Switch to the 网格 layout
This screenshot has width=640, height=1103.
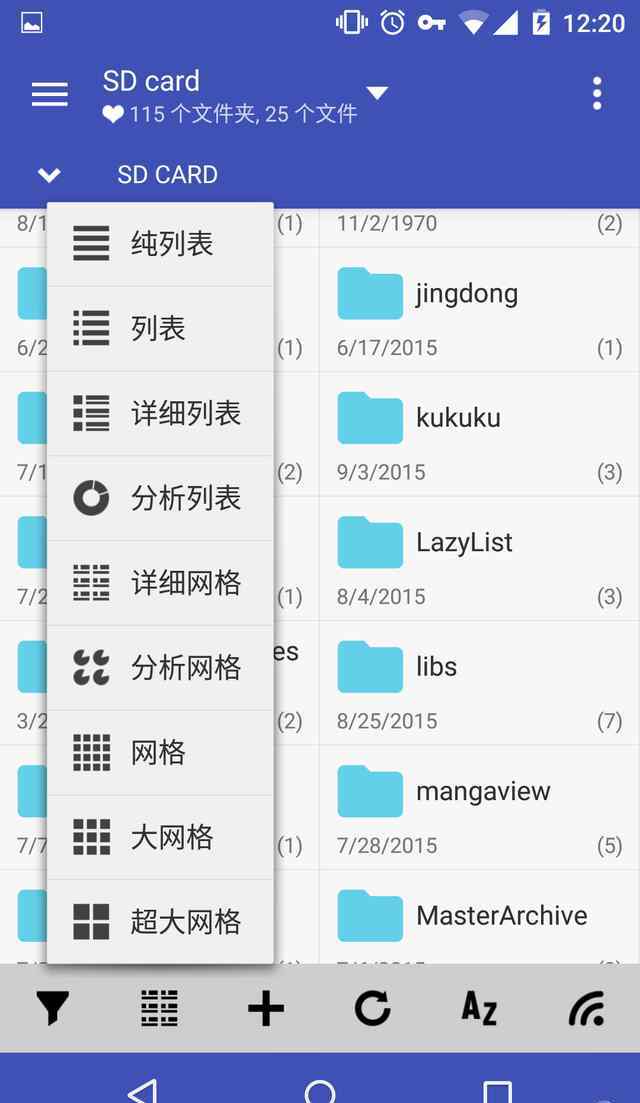click(160, 752)
